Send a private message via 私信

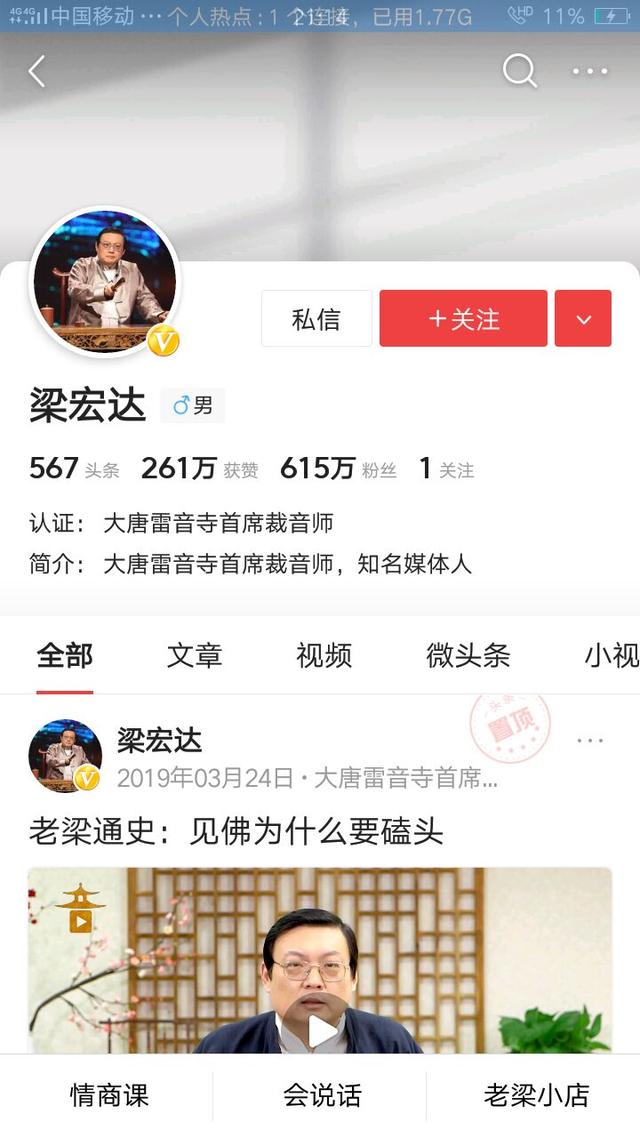click(x=316, y=319)
